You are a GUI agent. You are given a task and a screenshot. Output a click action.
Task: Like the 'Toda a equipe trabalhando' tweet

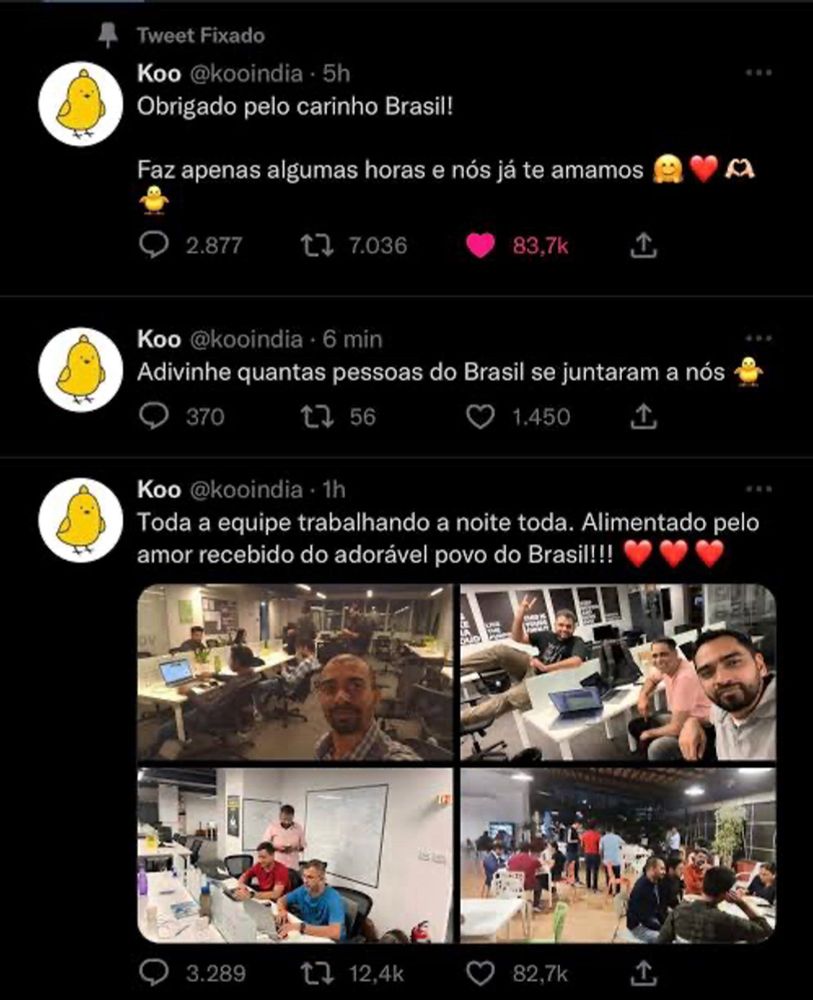pyautogui.click(x=481, y=972)
